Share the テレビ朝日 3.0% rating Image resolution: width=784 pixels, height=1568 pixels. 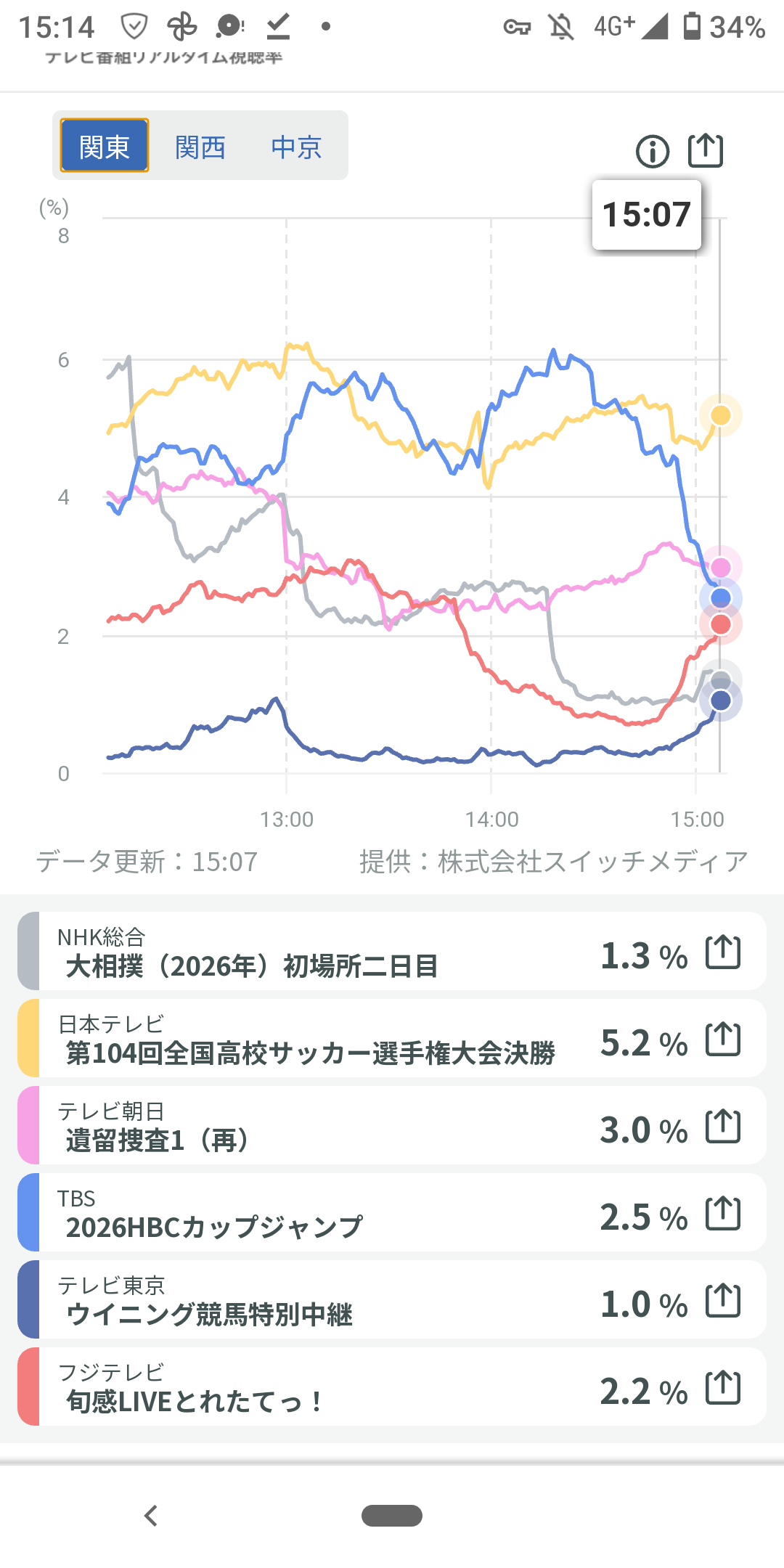[723, 1127]
